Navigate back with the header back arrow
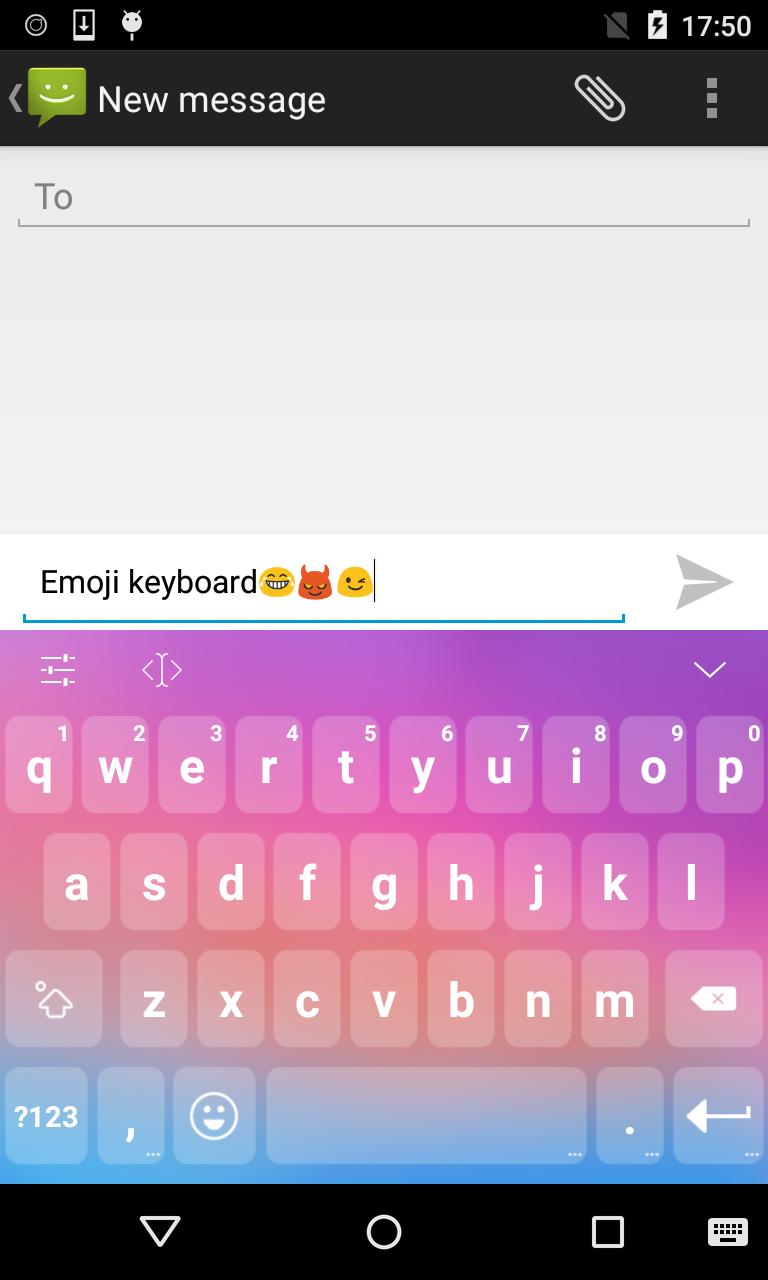Image resolution: width=768 pixels, height=1280 pixels. tap(13, 97)
